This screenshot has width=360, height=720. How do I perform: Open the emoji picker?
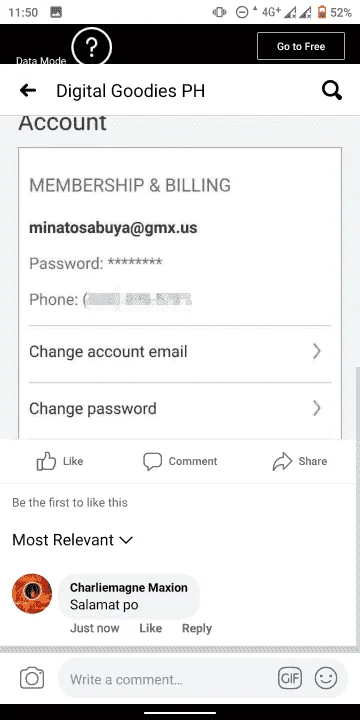[x=326, y=678]
